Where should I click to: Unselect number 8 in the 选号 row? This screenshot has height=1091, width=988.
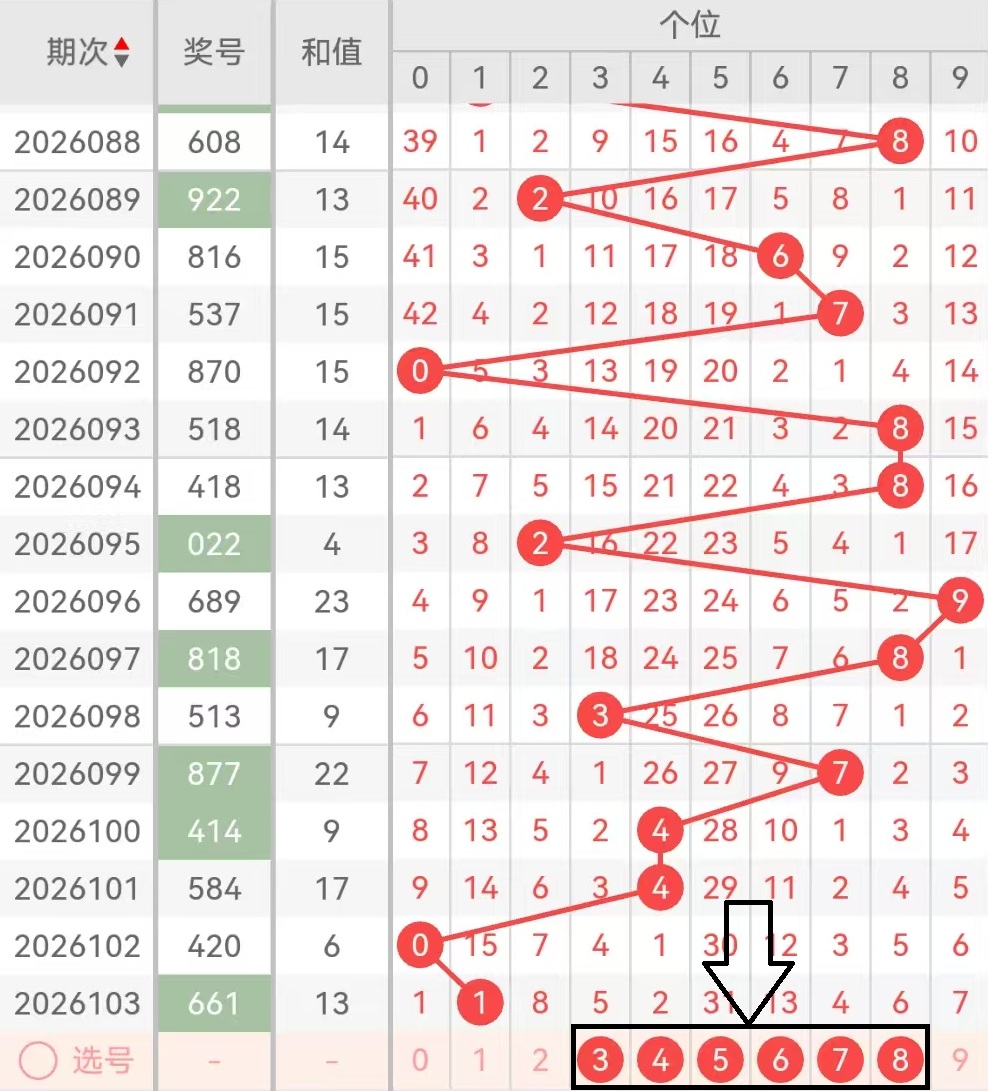pyautogui.click(x=900, y=1060)
